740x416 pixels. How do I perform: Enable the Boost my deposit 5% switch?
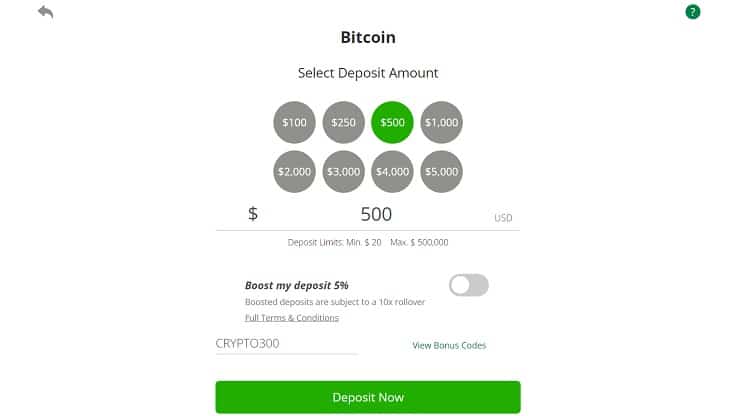(468, 285)
